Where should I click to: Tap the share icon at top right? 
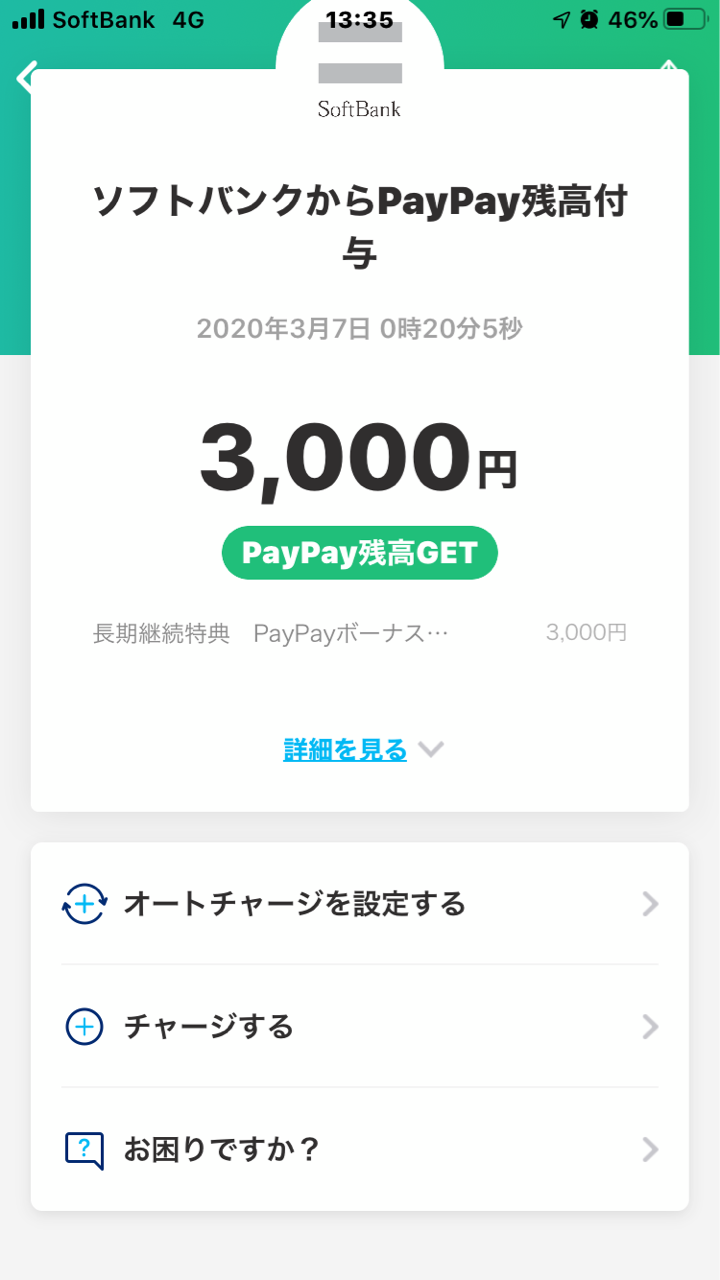coord(669,70)
